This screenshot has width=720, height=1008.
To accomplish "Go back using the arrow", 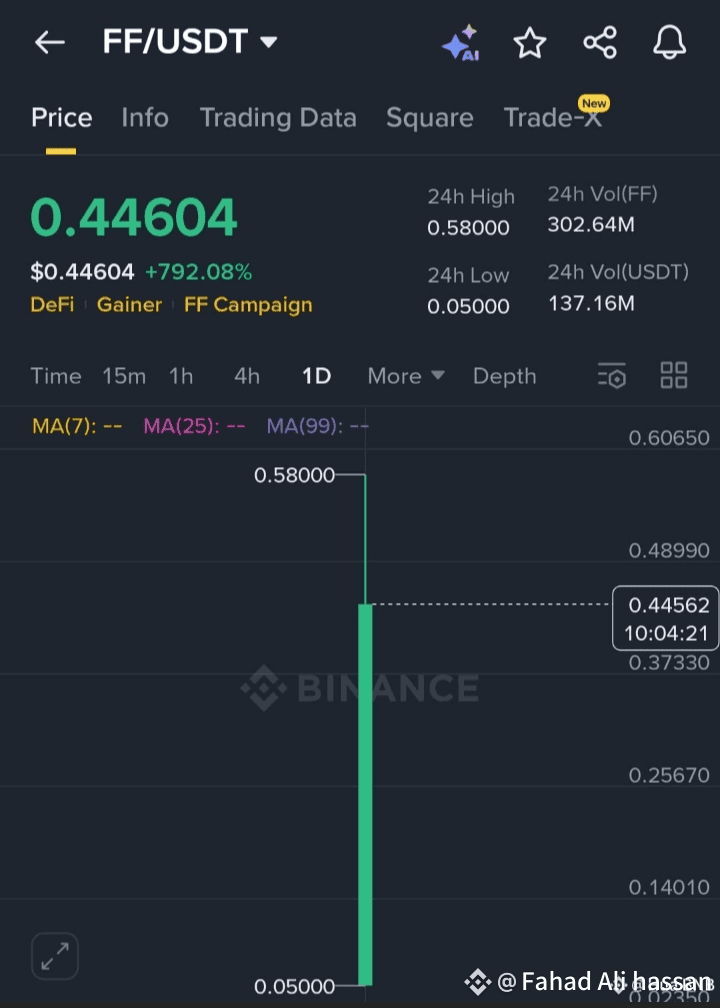I will point(49,42).
